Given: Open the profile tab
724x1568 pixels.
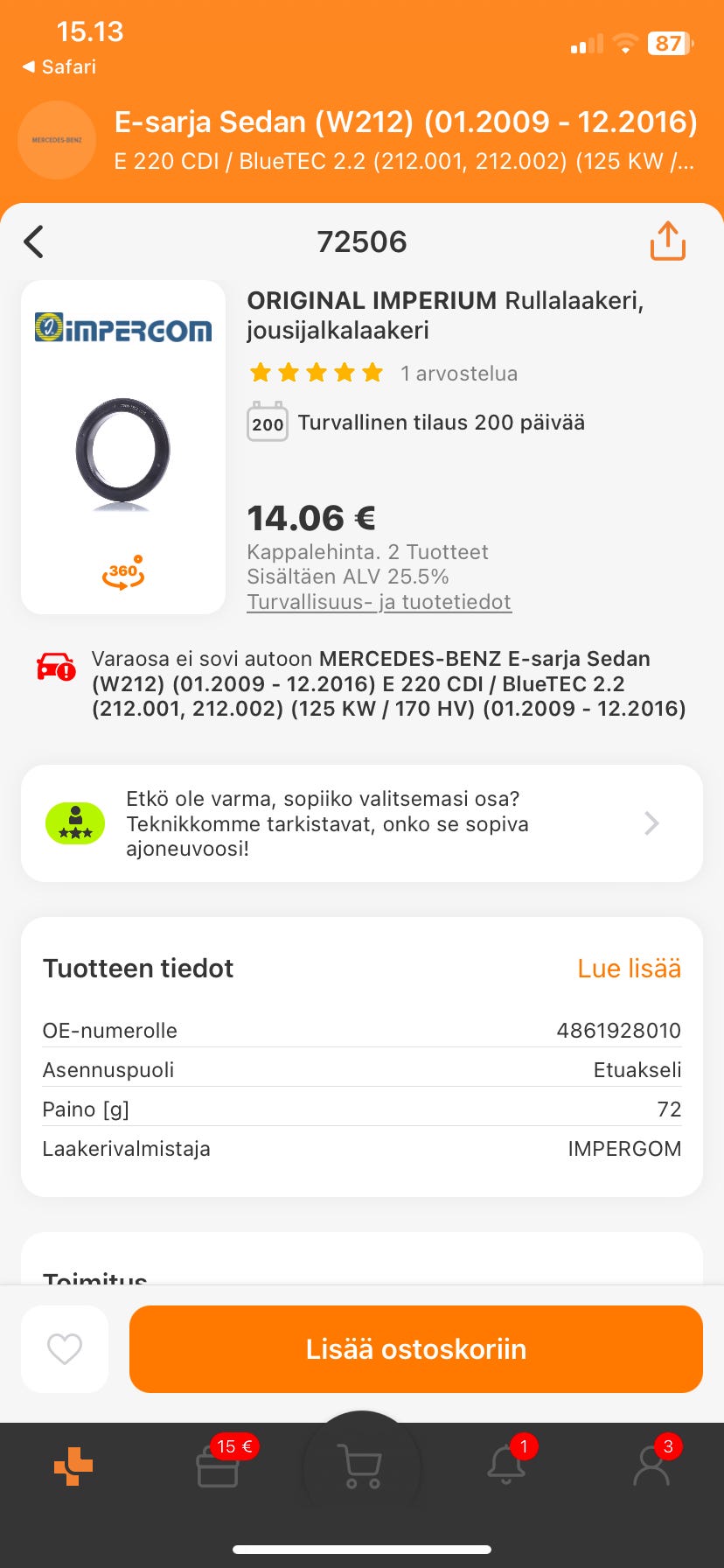Looking at the screenshot, I should [x=651, y=1466].
